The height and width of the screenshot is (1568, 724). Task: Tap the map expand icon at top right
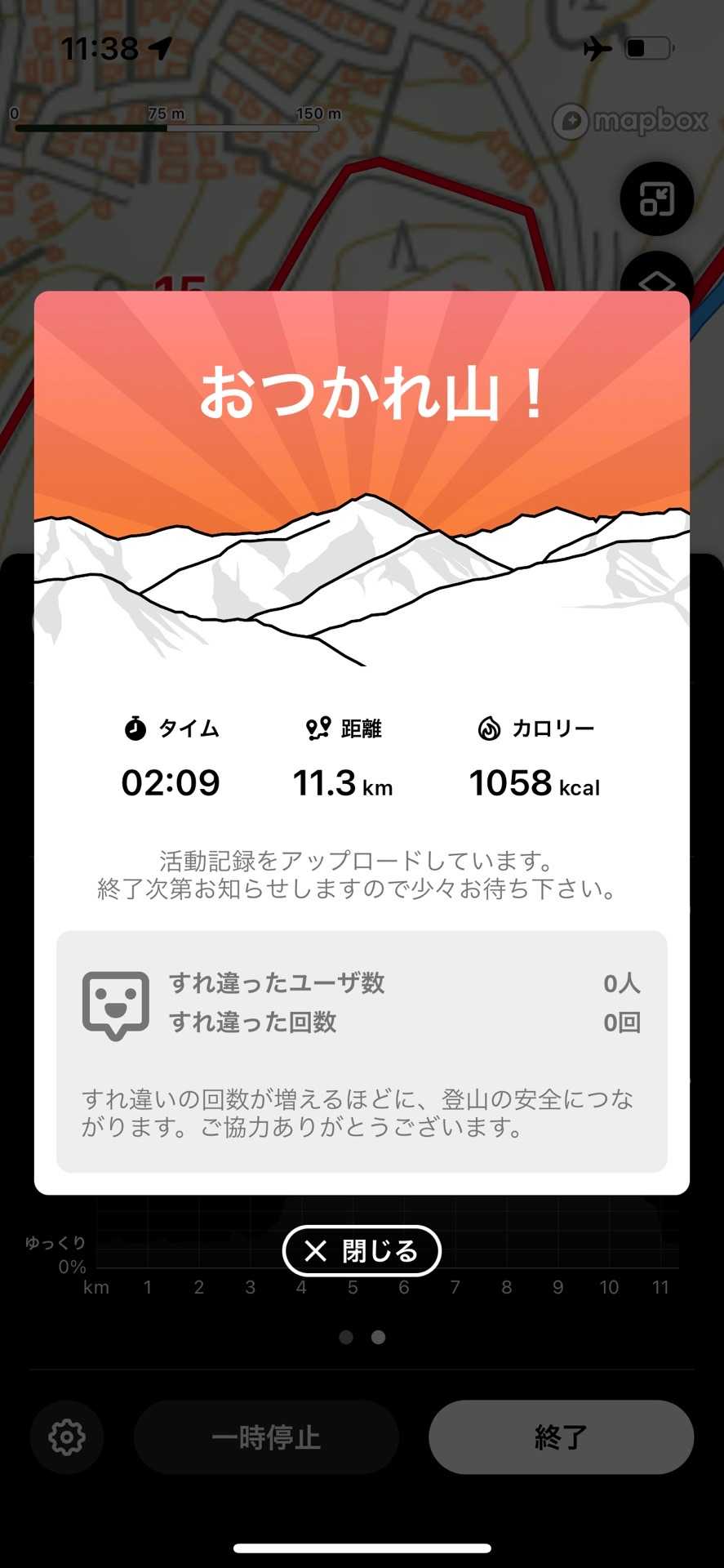point(657,199)
